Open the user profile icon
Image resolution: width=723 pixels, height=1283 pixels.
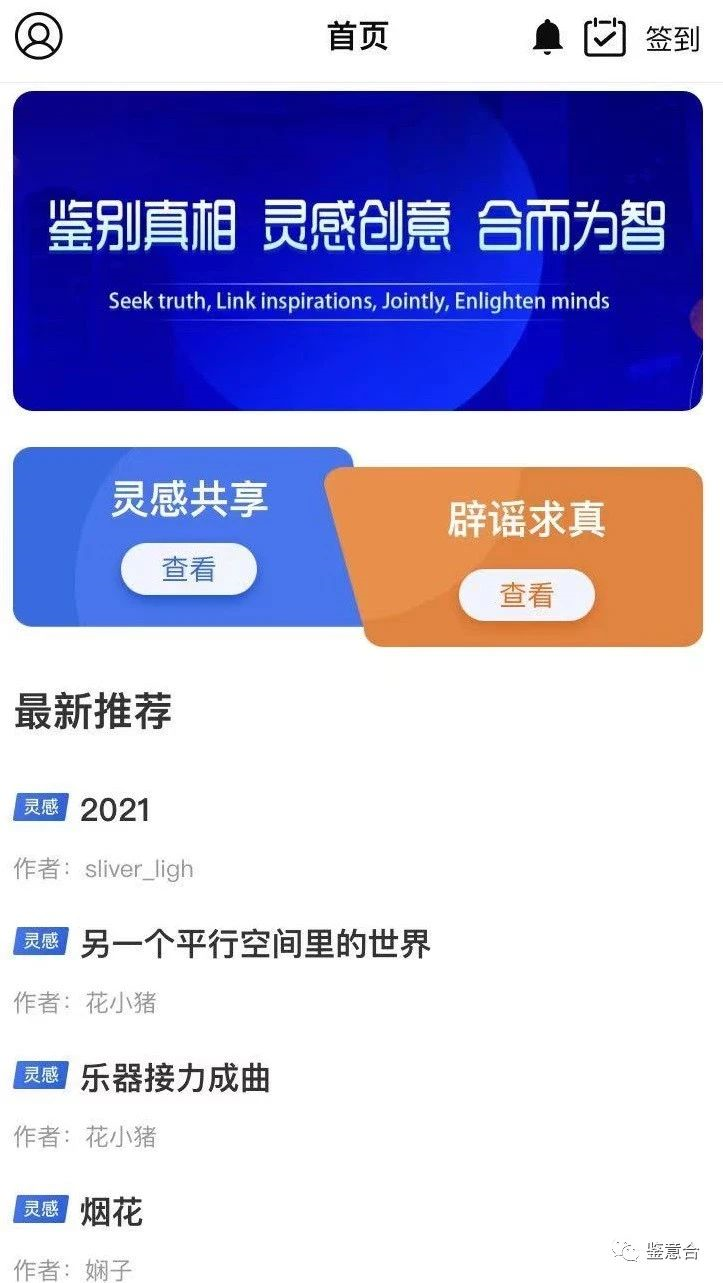(39, 37)
